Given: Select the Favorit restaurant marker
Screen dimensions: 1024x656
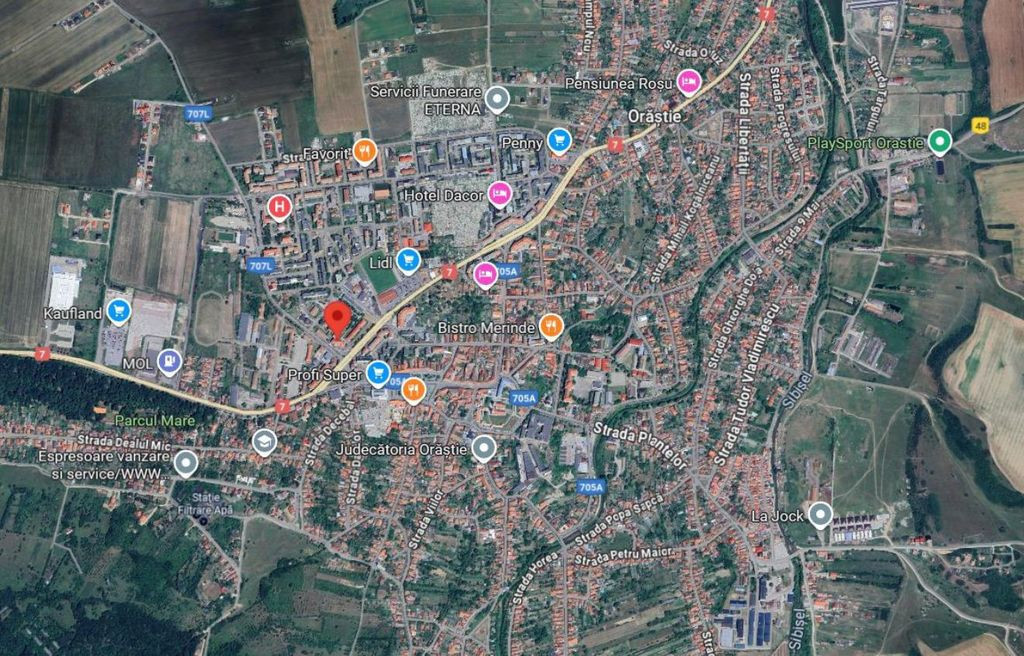Looking at the screenshot, I should click(x=365, y=152).
